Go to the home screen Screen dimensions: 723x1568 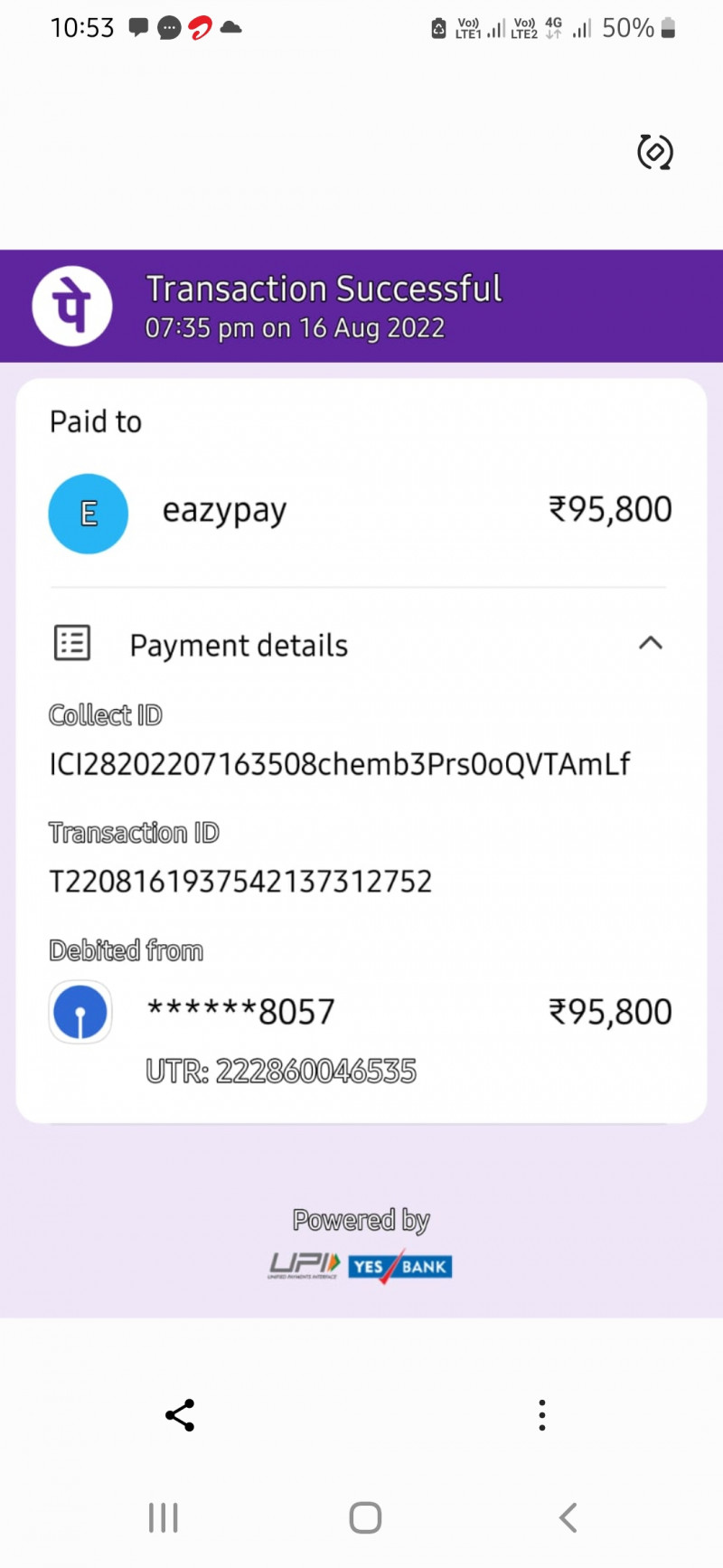(365, 1517)
